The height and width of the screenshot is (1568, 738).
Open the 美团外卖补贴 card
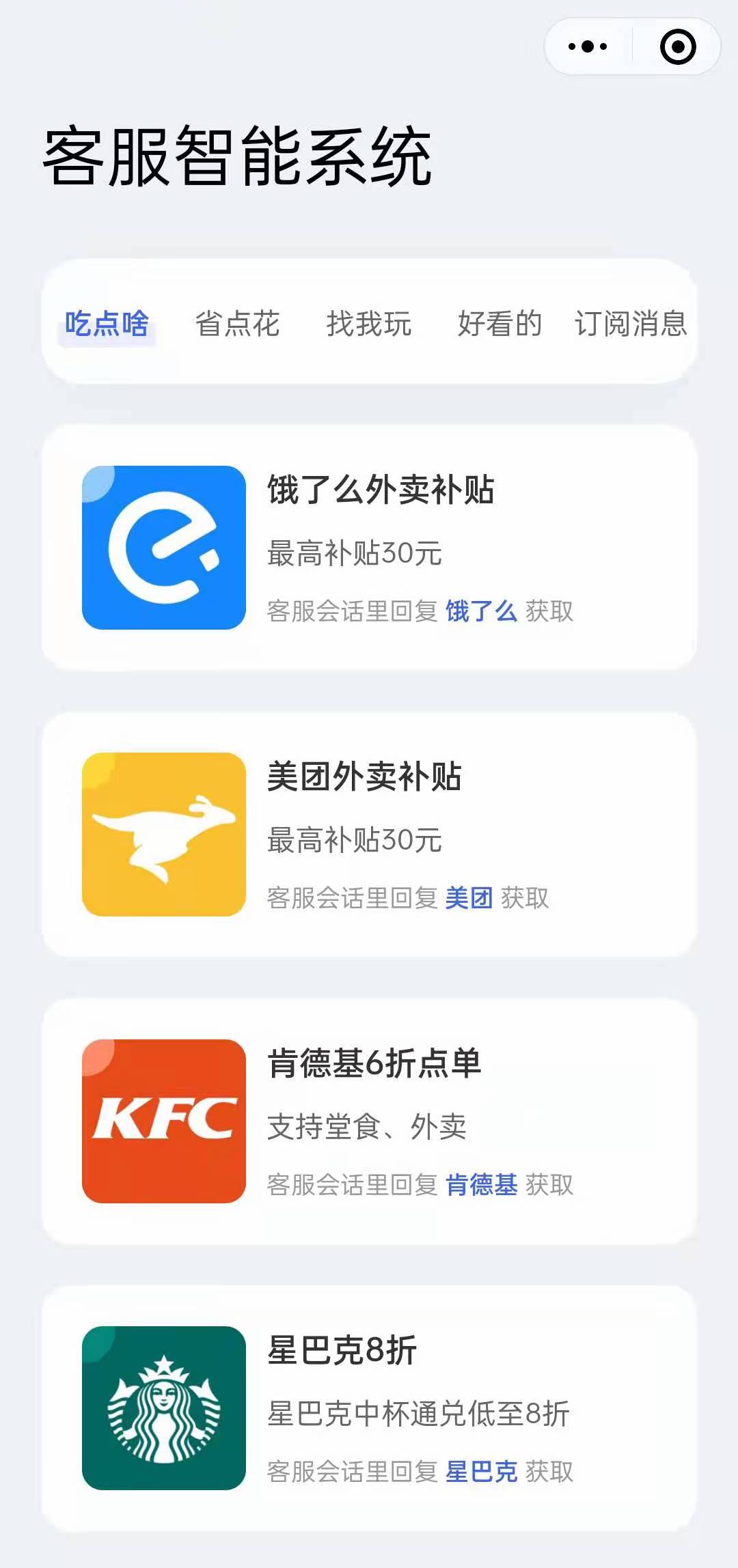369,835
